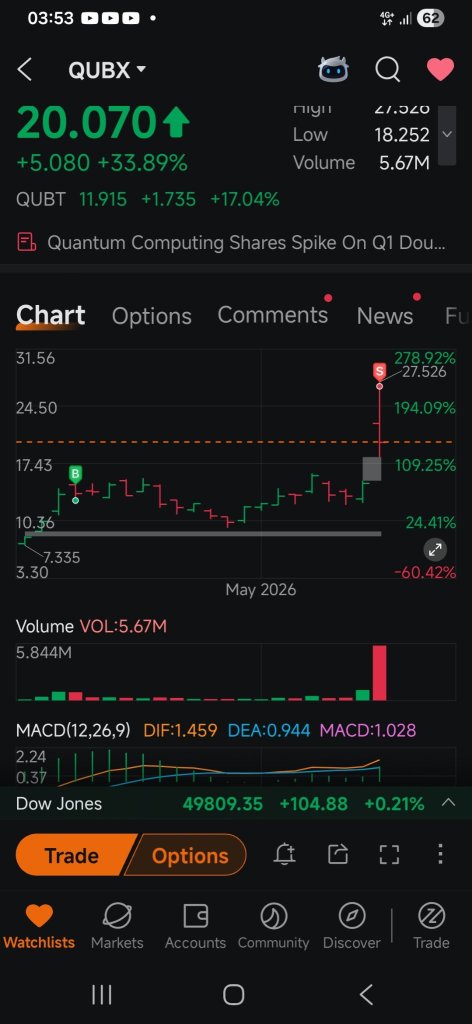The image size is (472, 1024).
Task: Expand the chart with the arrows icon
Action: click(x=435, y=550)
